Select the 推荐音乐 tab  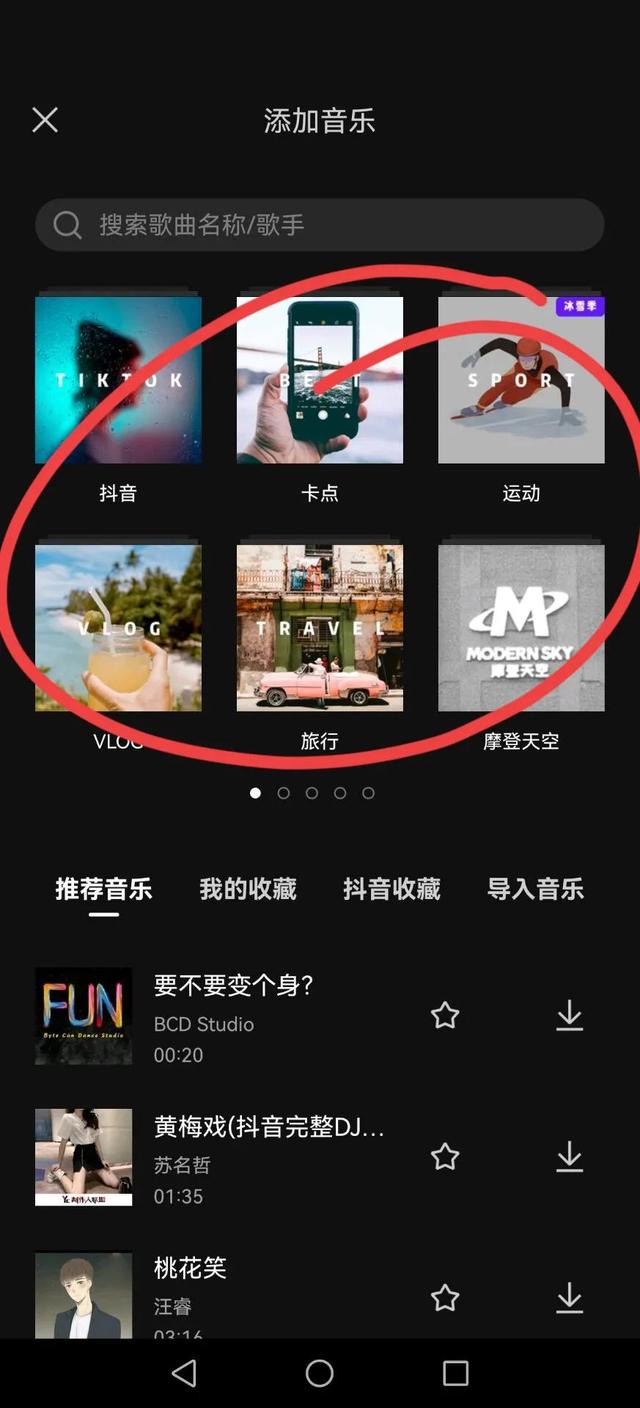click(103, 889)
